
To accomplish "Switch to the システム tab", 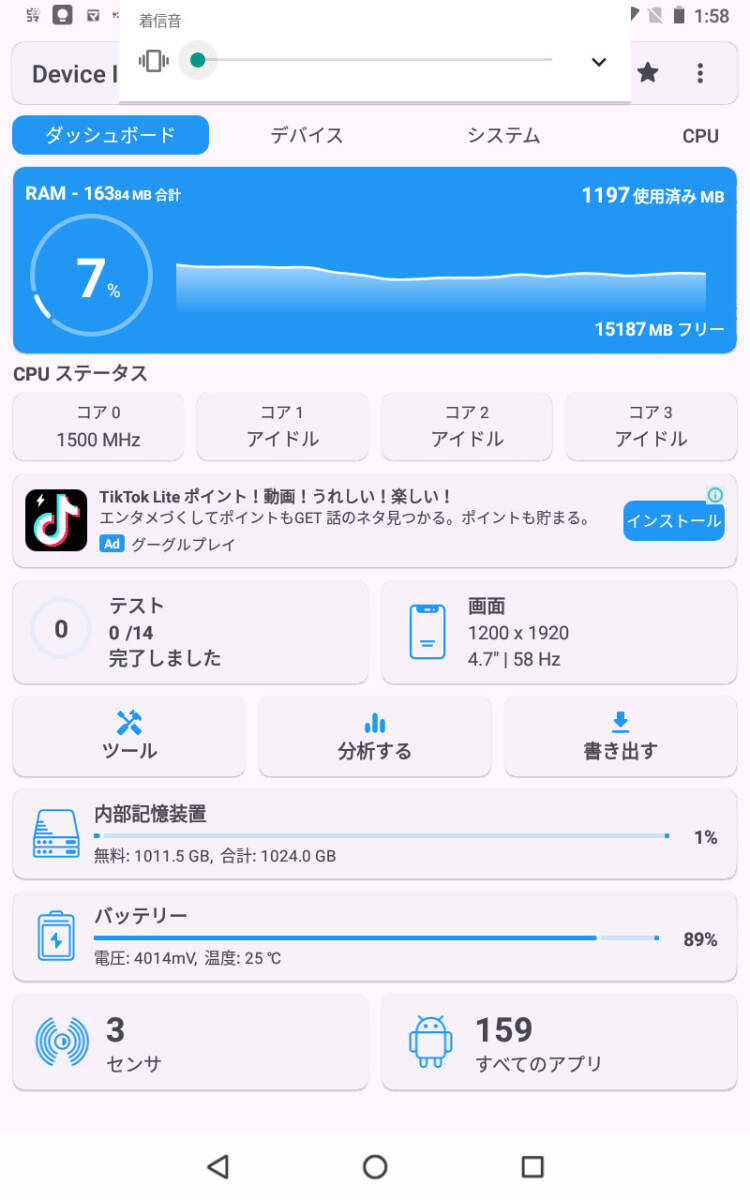I will (x=503, y=136).
